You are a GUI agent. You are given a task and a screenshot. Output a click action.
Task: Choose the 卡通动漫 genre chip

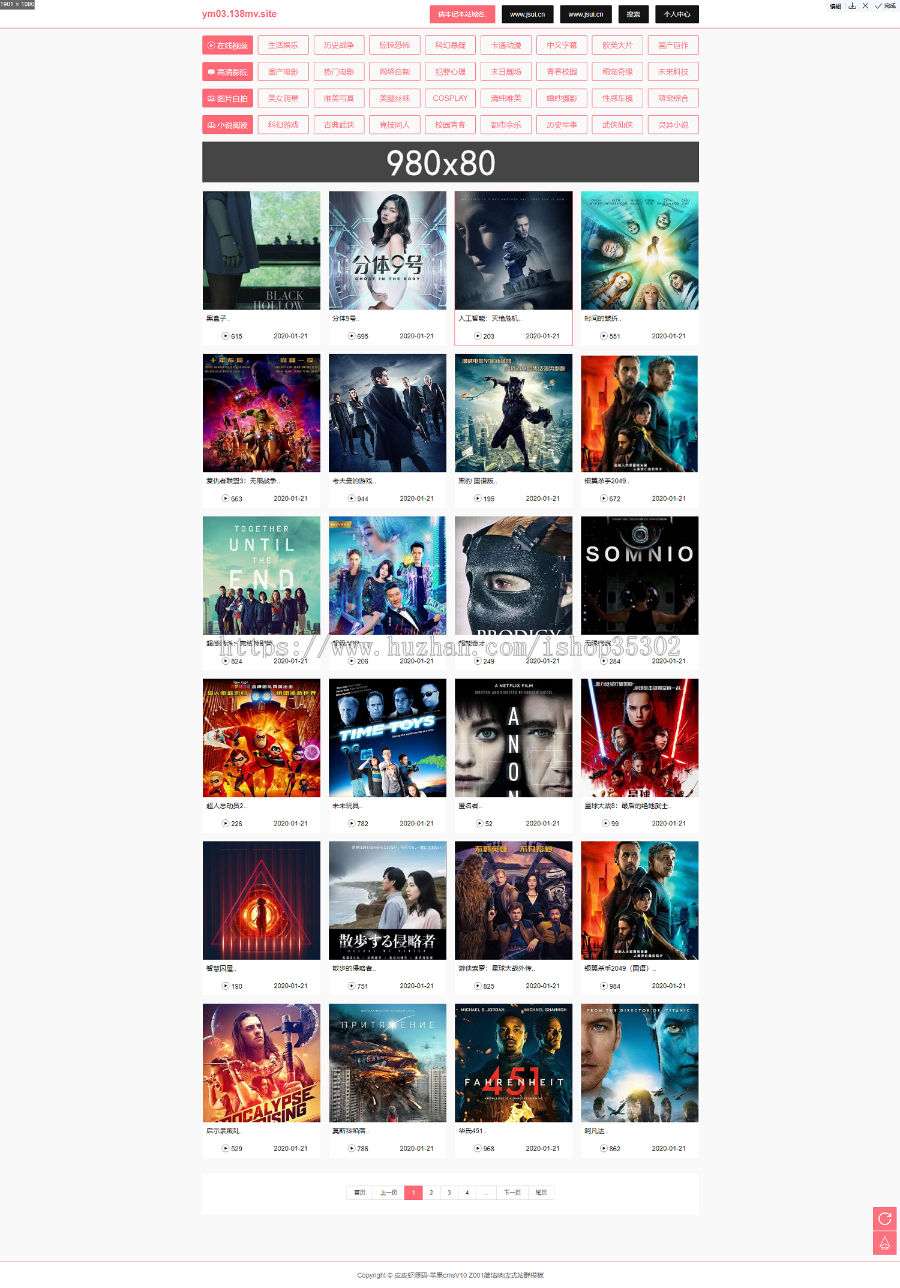tap(505, 45)
